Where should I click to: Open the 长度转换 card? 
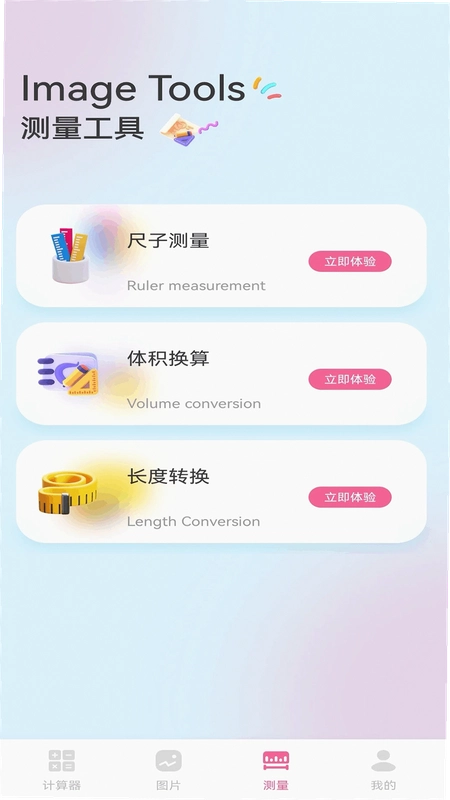coord(221,491)
